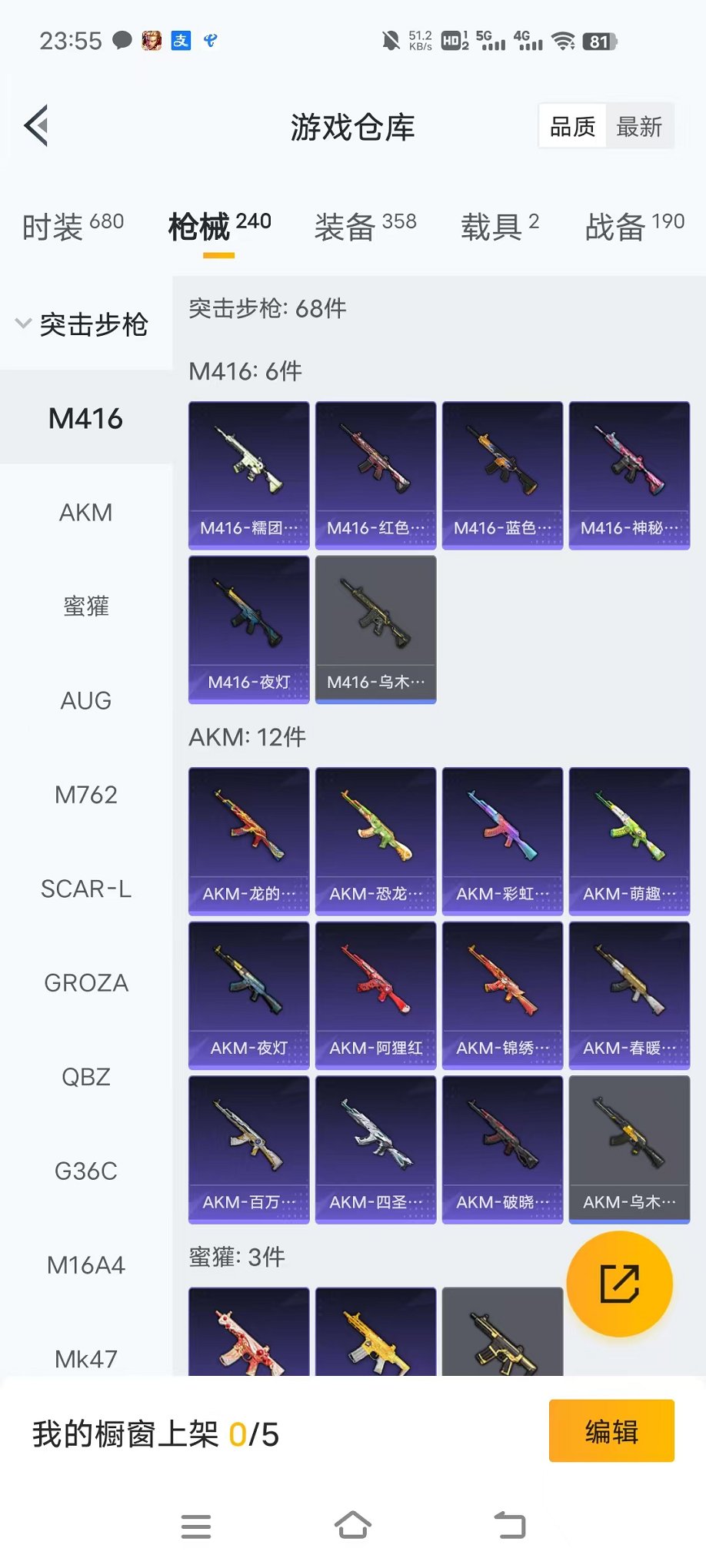This screenshot has height=1568, width=706.
Task: Sort by 最新
Action: click(x=639, y=127)
